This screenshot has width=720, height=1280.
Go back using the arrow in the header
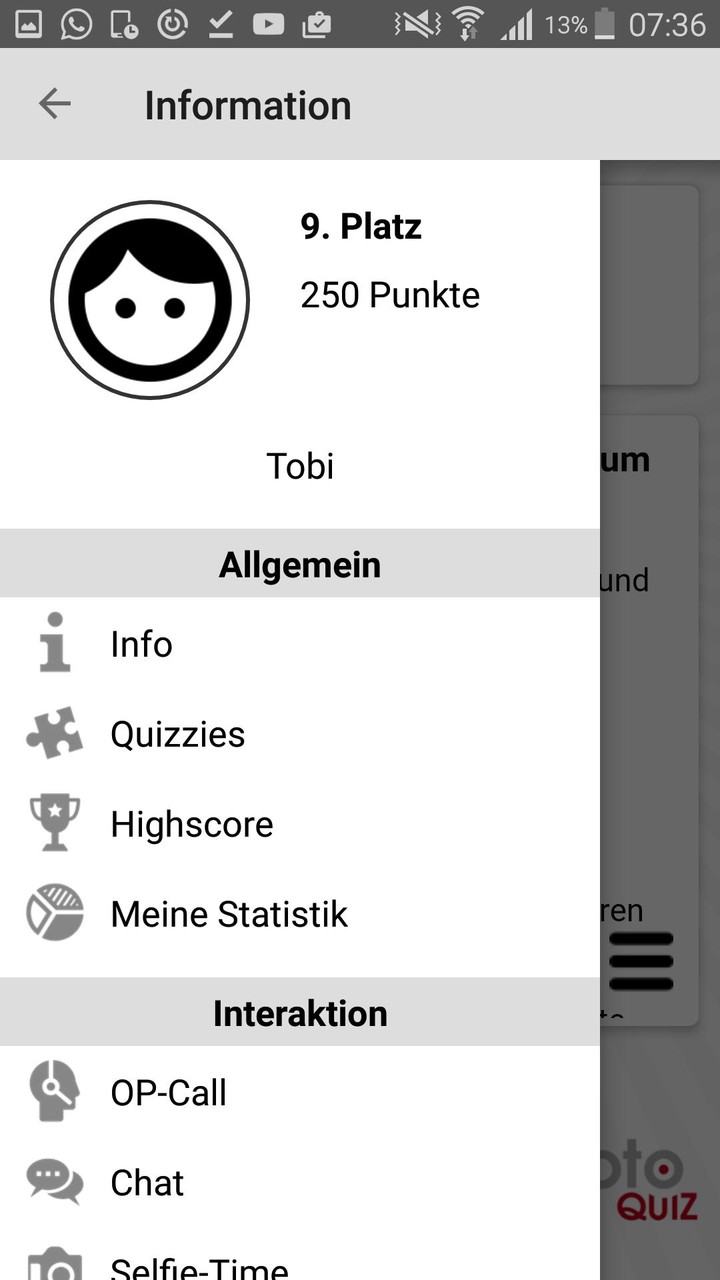click(x=55, y=104)
